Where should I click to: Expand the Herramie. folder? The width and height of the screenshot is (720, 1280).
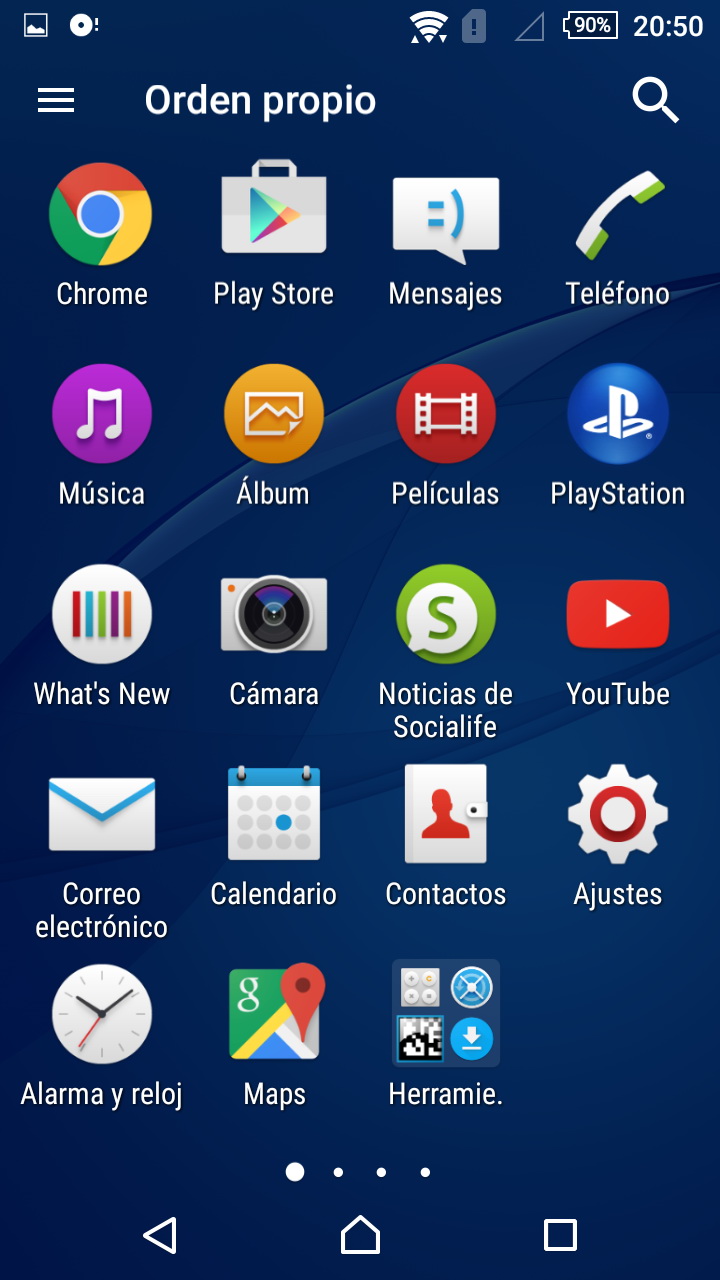[x=445, y=1015]
